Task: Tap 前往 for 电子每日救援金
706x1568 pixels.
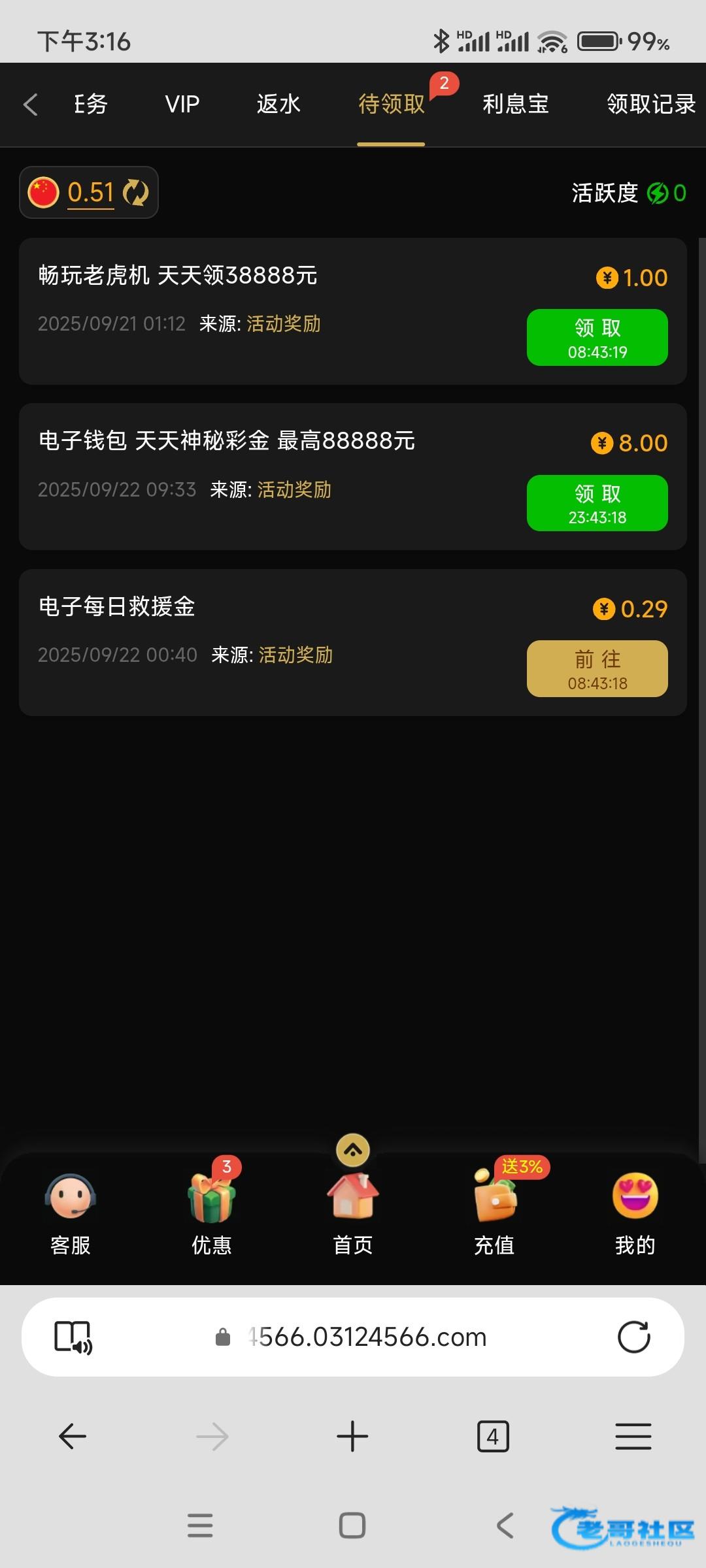Action: tap(597, 668)
